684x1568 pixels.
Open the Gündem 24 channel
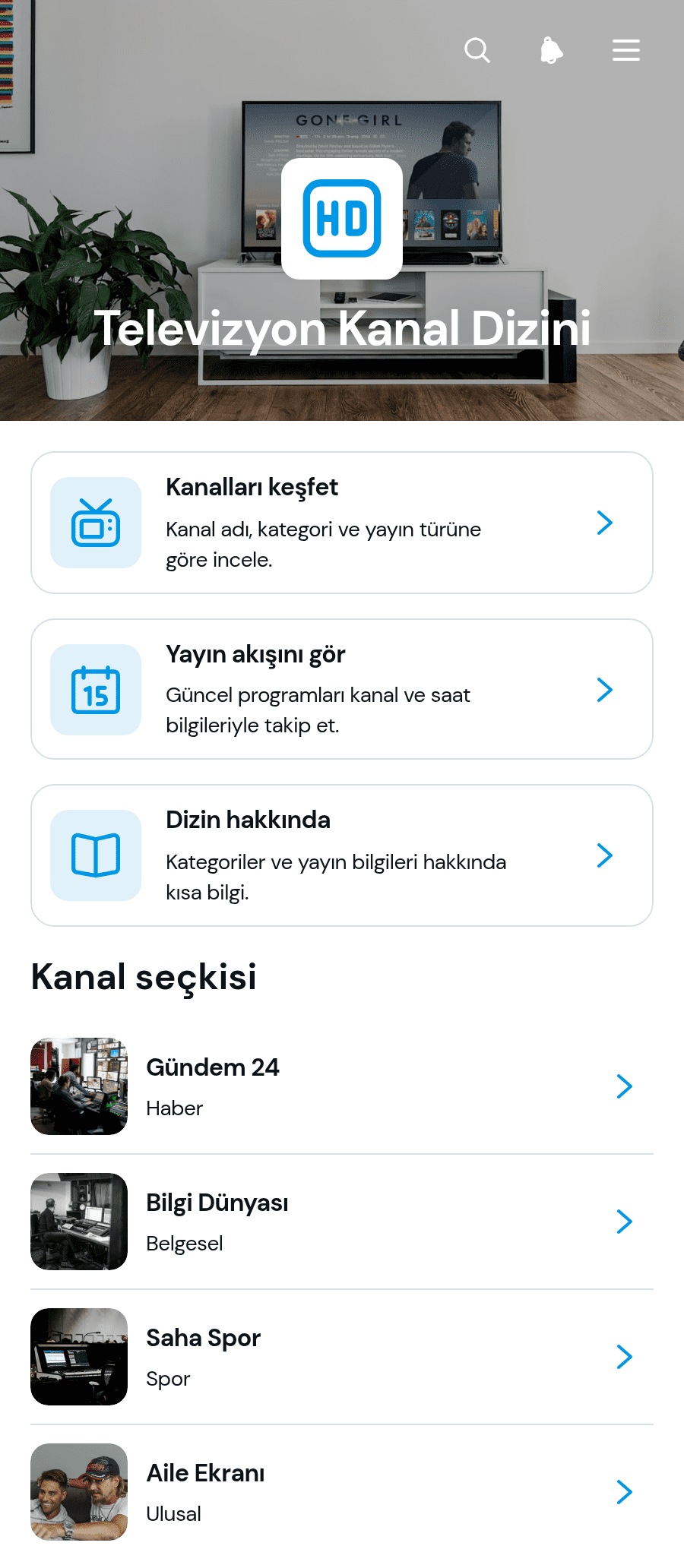click(x=342, y=1086)
